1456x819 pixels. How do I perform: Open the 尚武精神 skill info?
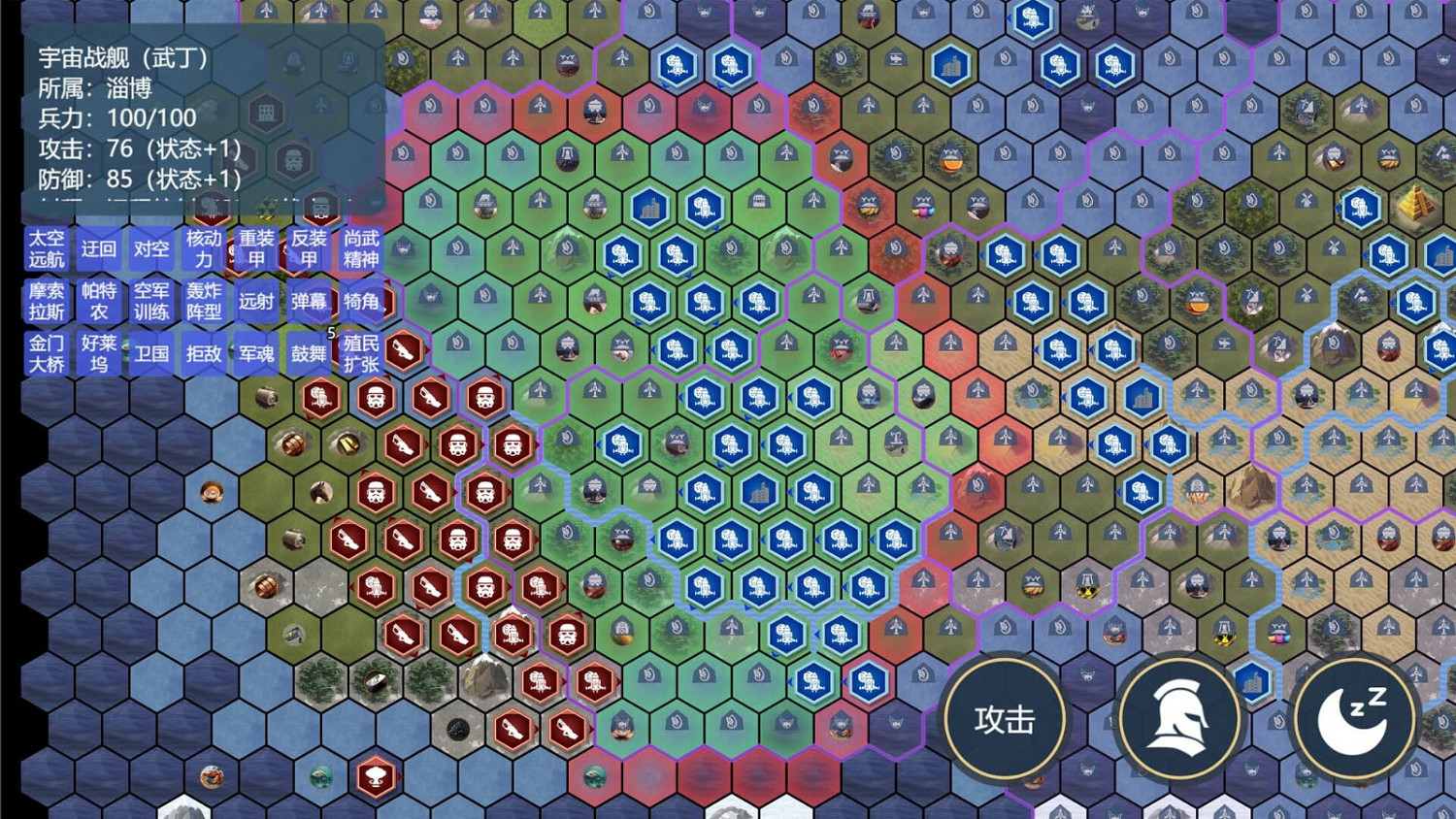[x=361, y=248]
